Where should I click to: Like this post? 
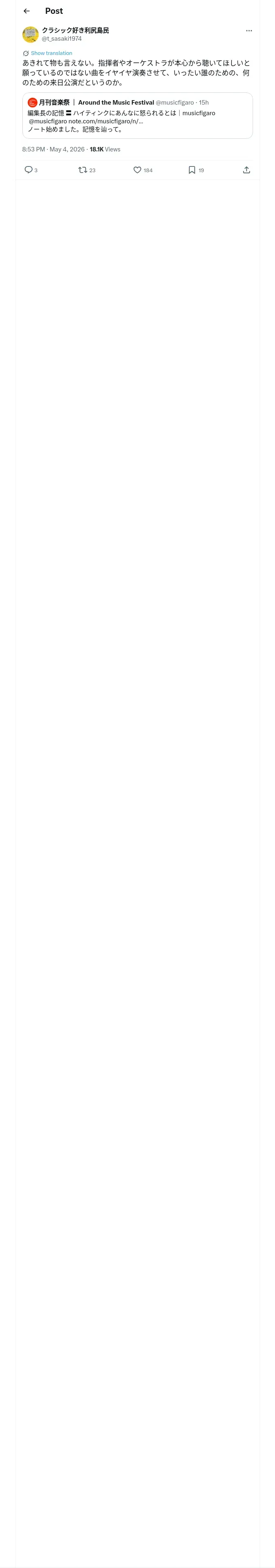point(137,170)
